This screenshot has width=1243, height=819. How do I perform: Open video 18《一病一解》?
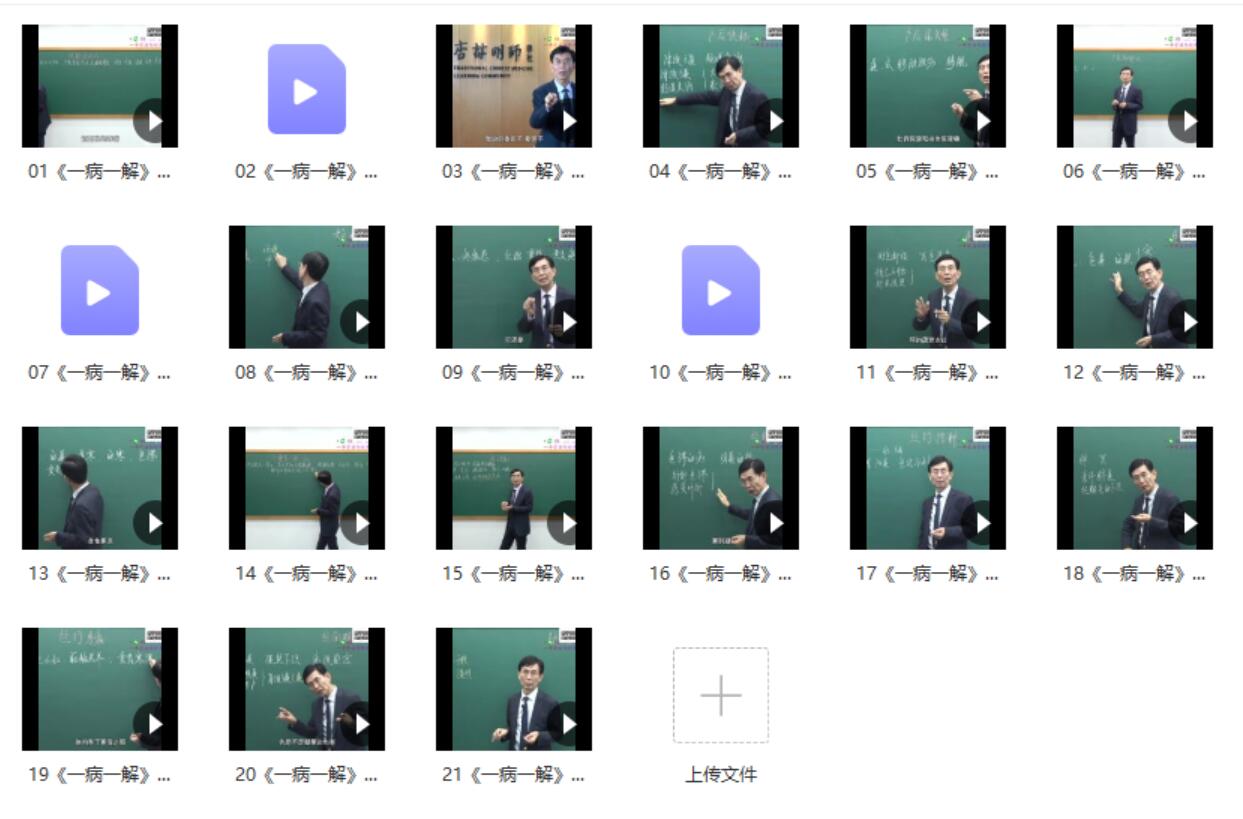1135,489
